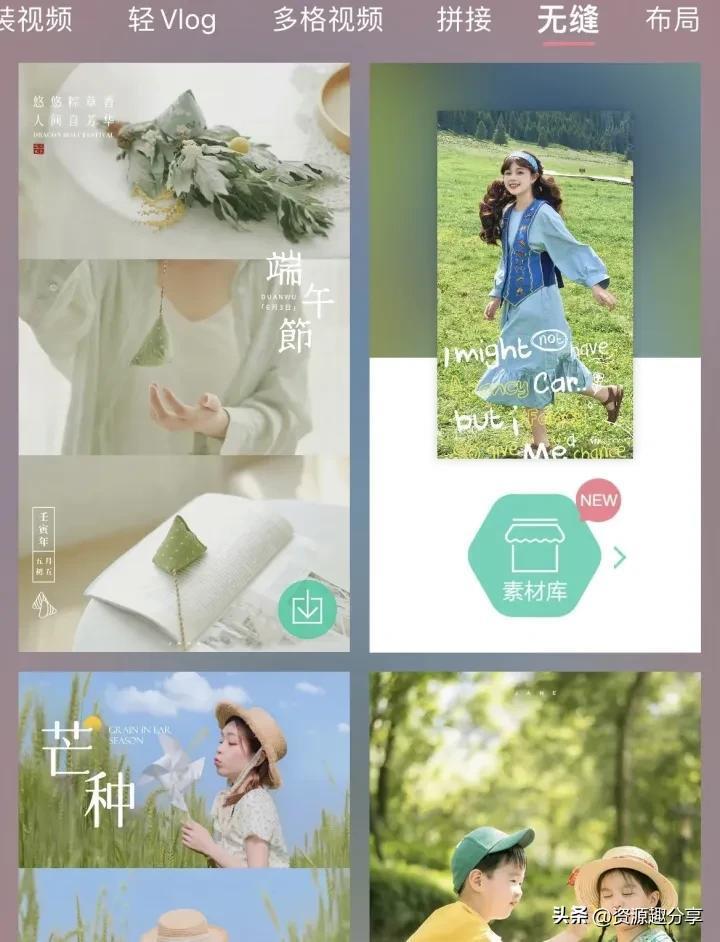
Task: Switch to the 轻 Vlog tab
Action: [x=172, y=19]
